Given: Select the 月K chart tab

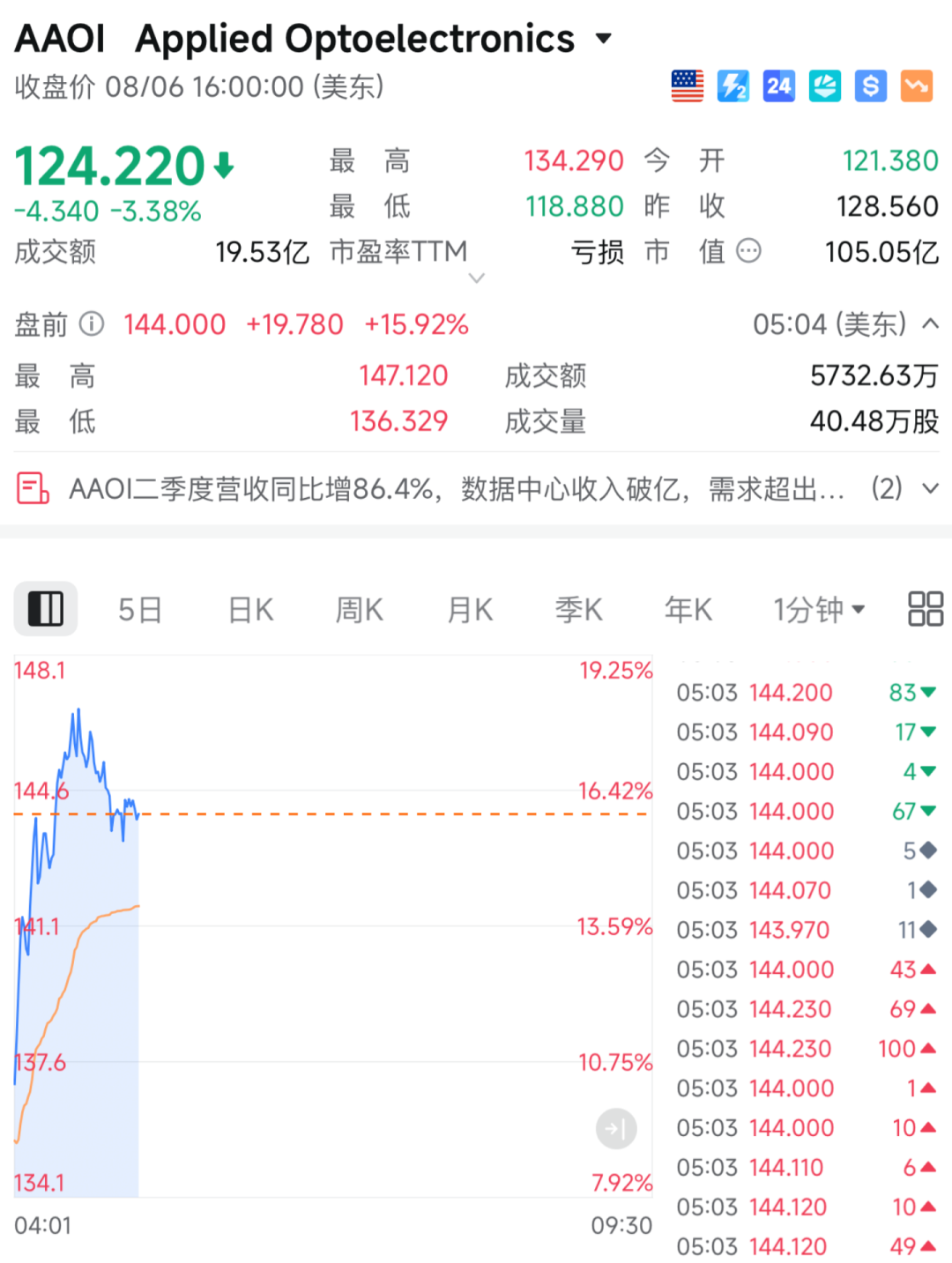Looking at the screenshot, I should coord(469,609).
